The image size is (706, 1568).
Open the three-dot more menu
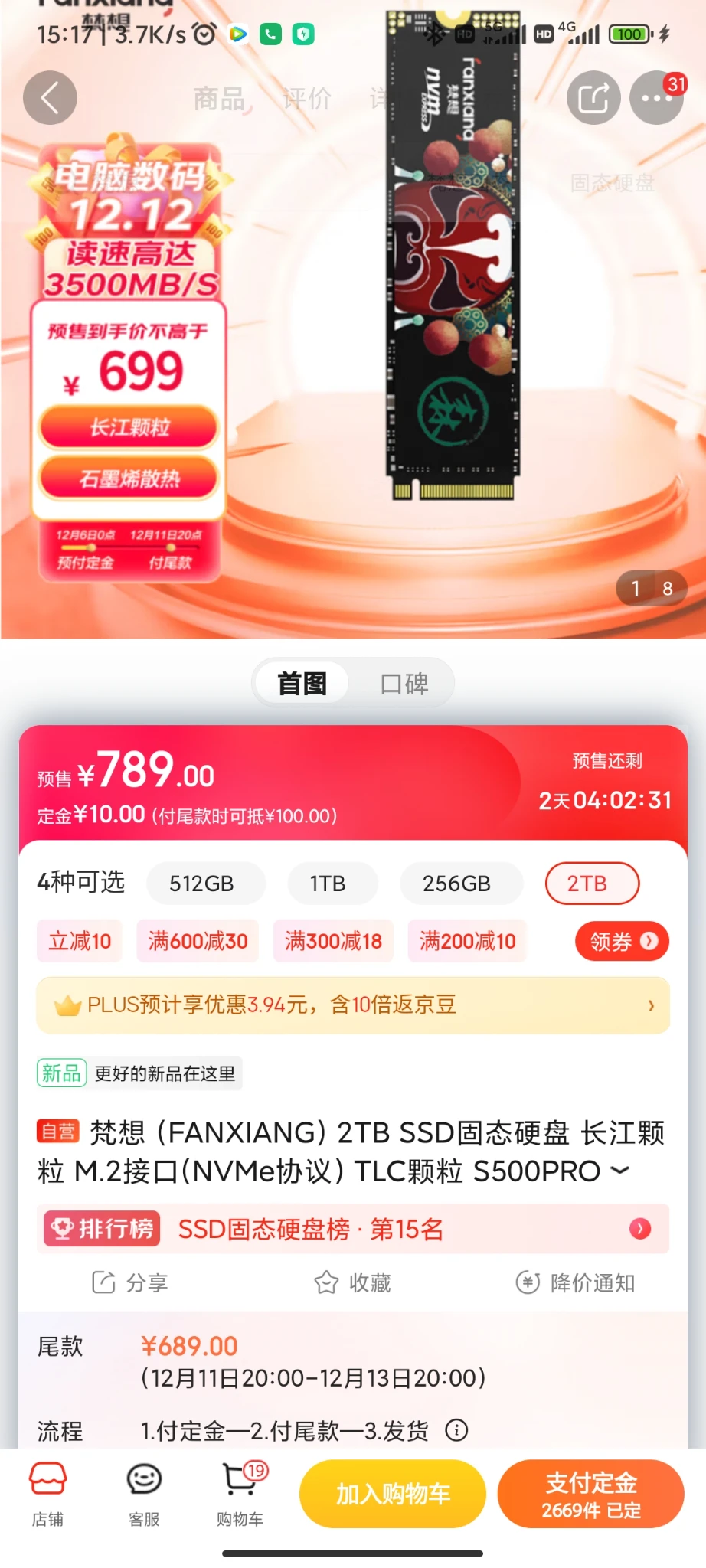coord(655,98)
